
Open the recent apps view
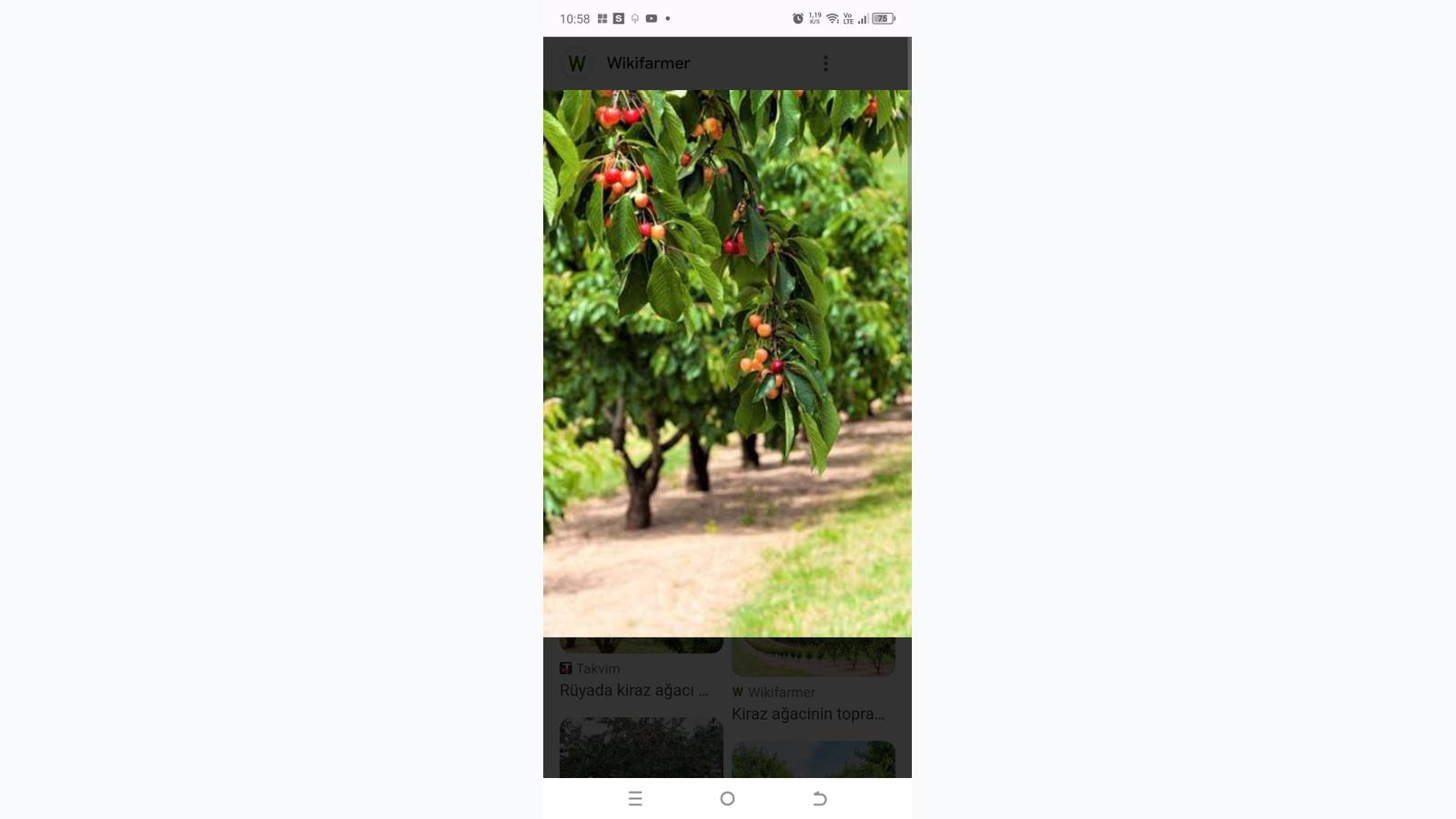coord(635,798)
